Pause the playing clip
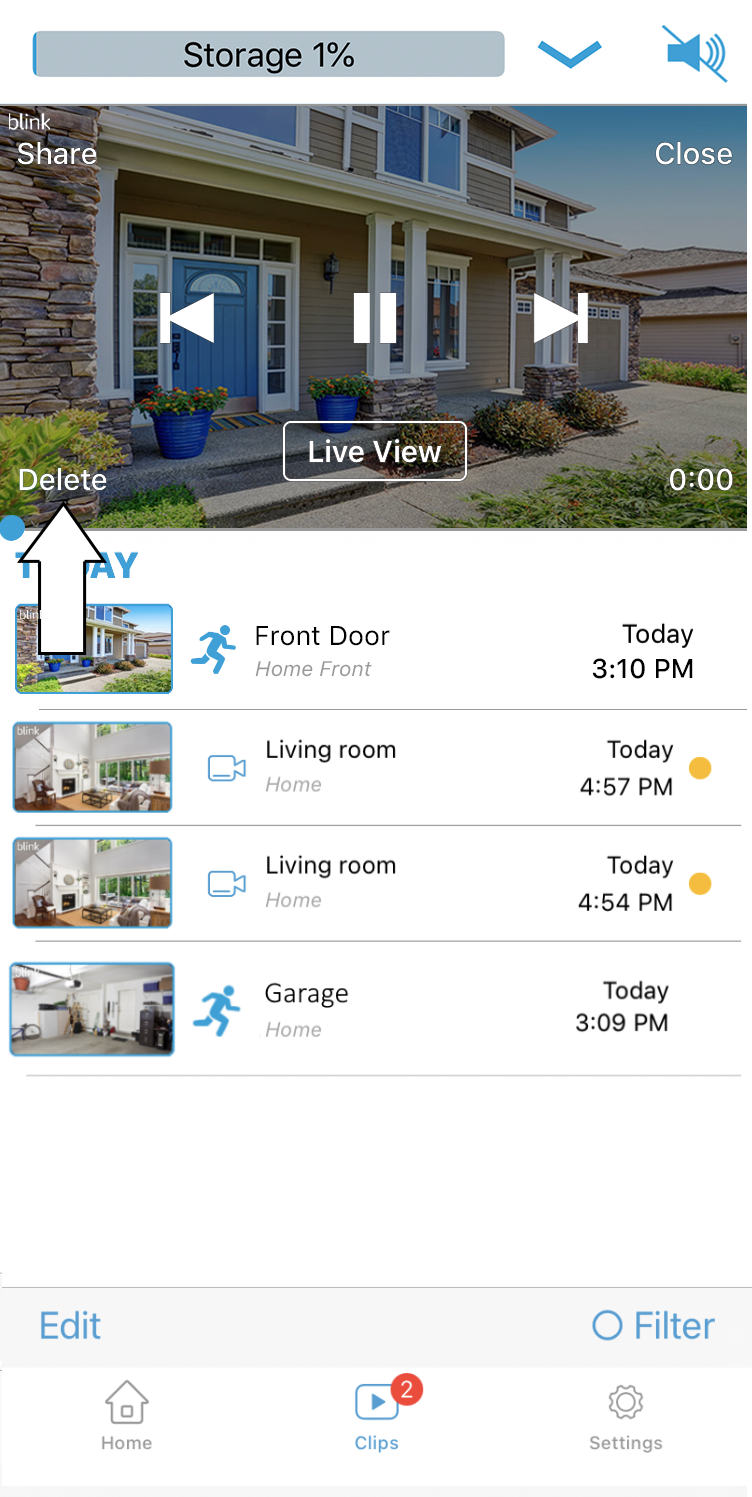 (375, 319)
